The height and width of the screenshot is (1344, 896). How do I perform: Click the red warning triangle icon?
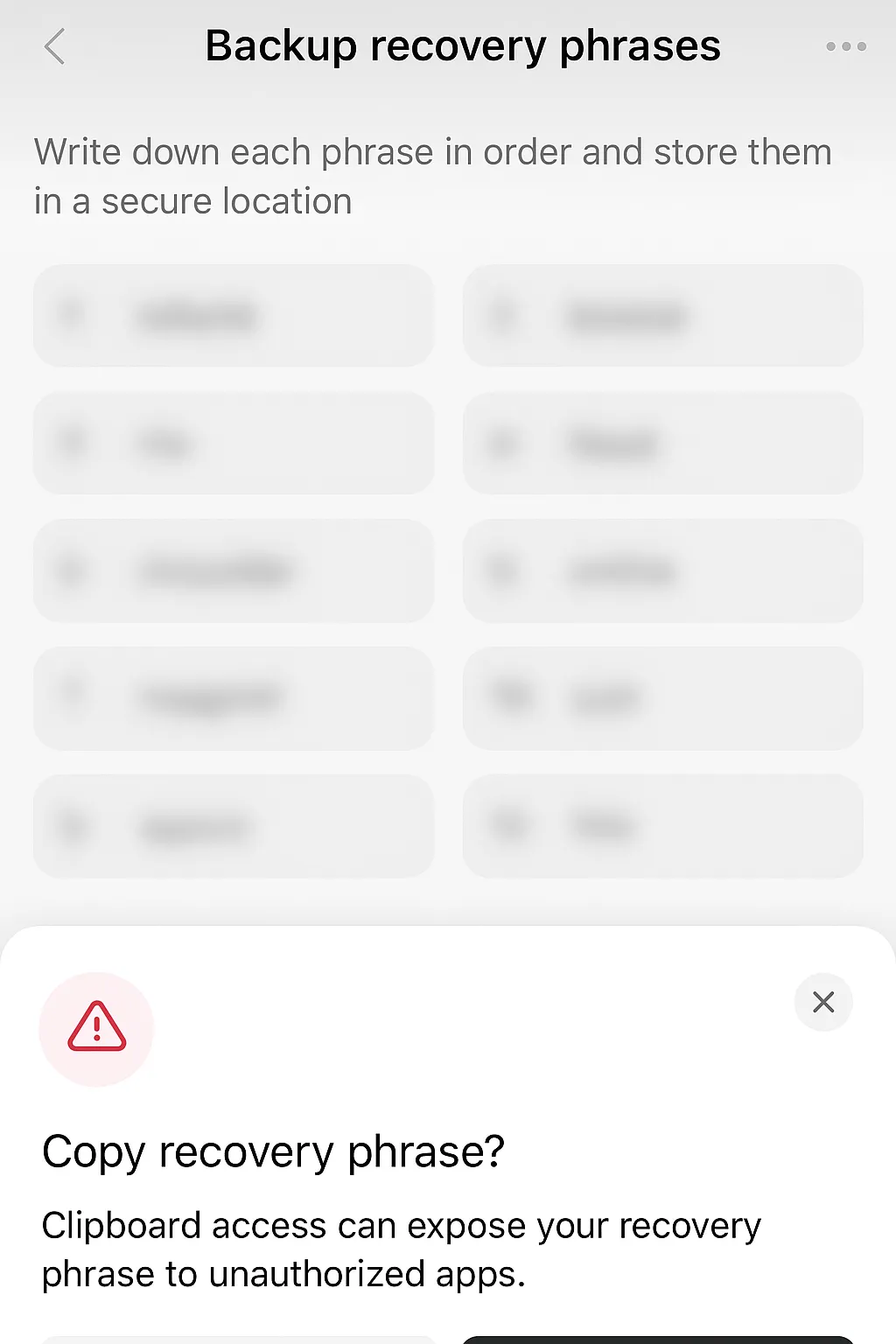97,1029
